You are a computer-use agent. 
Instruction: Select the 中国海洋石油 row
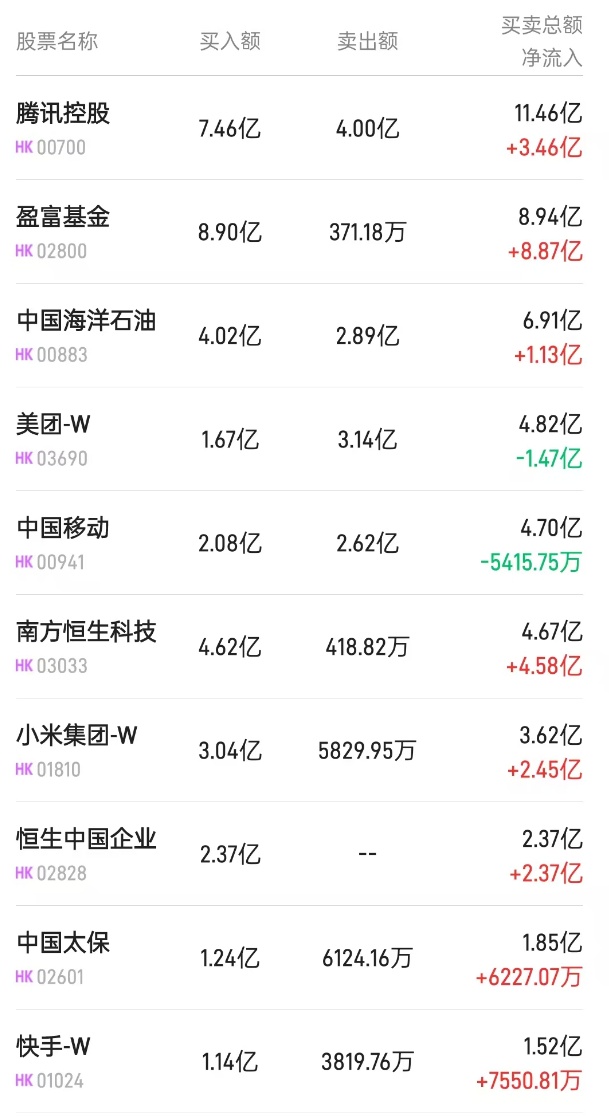point(86,321)
